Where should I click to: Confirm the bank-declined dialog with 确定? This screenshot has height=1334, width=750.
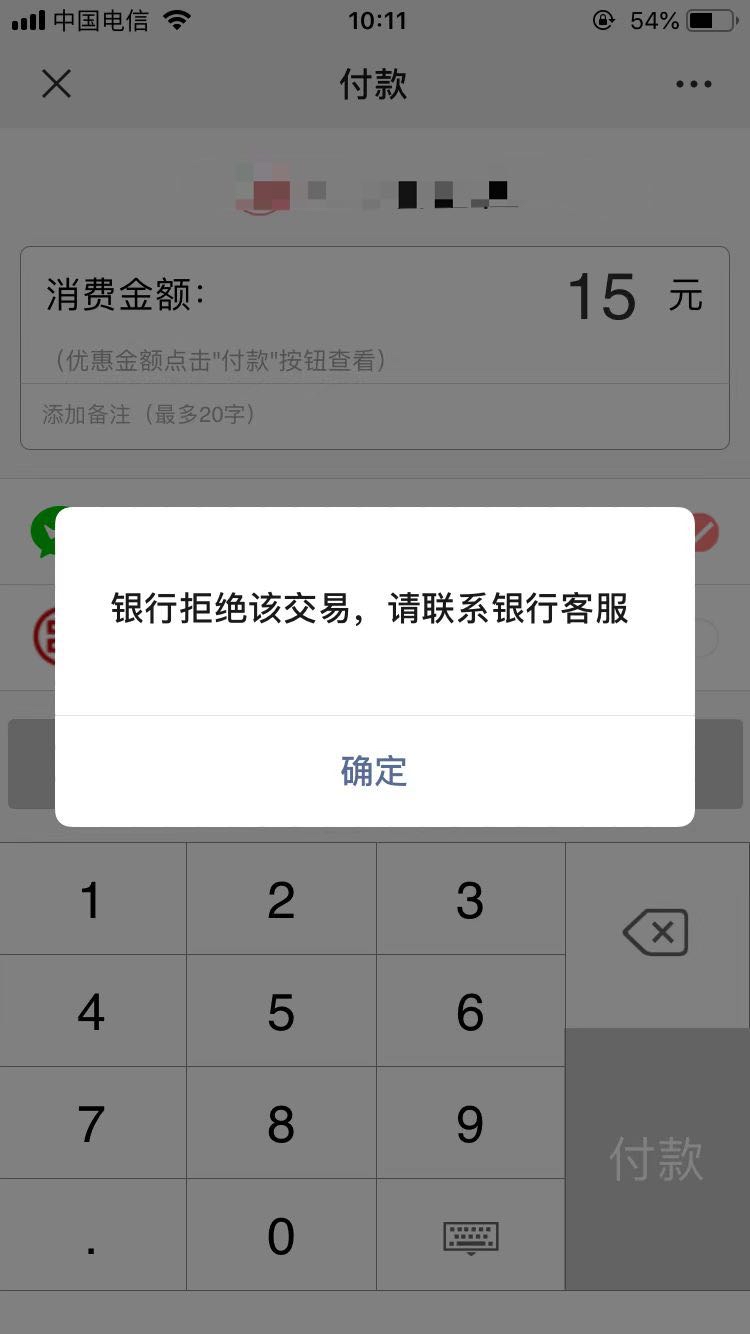(x=374, y=771)
